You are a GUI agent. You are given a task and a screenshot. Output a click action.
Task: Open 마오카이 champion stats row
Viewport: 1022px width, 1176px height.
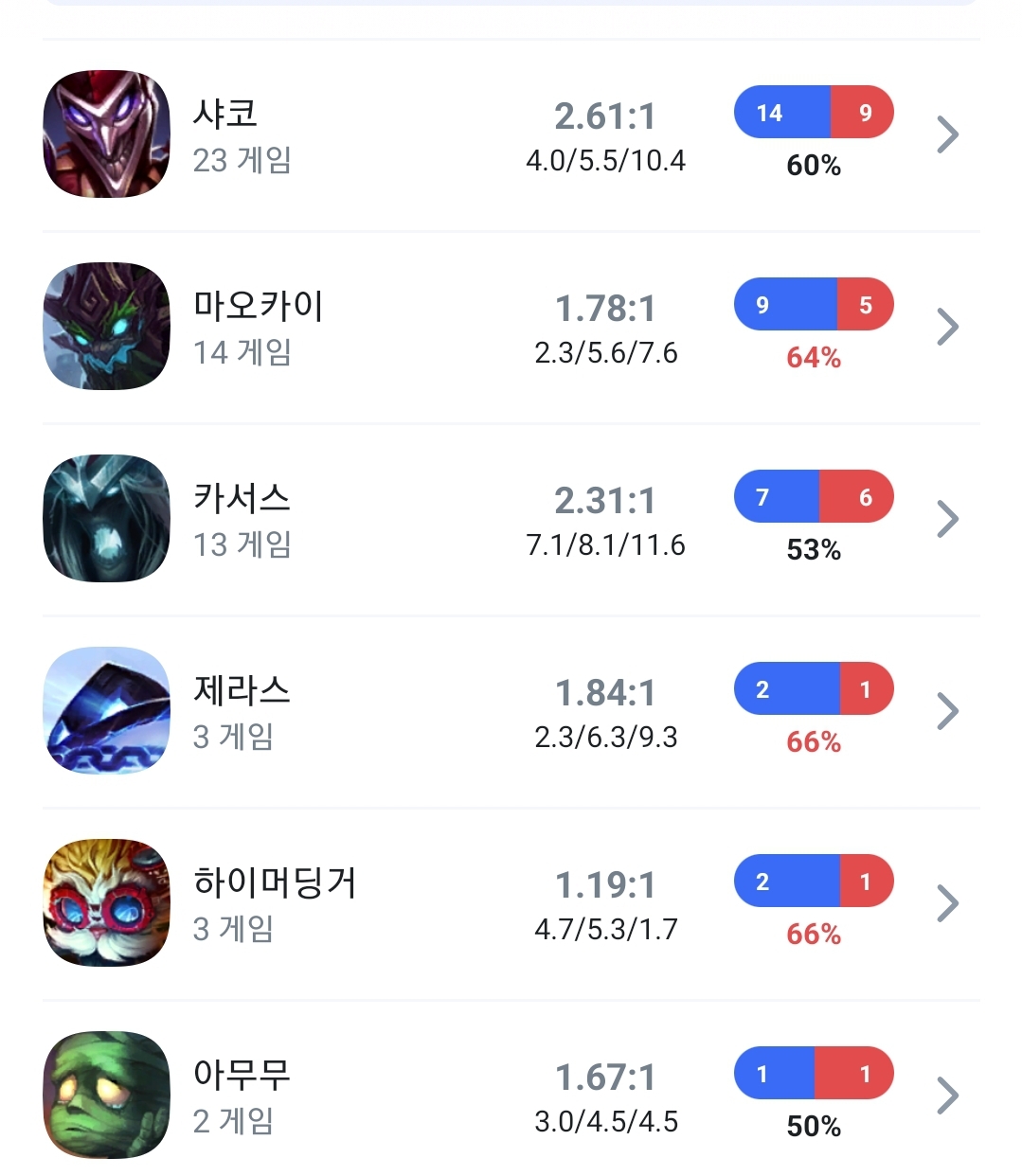511,328
